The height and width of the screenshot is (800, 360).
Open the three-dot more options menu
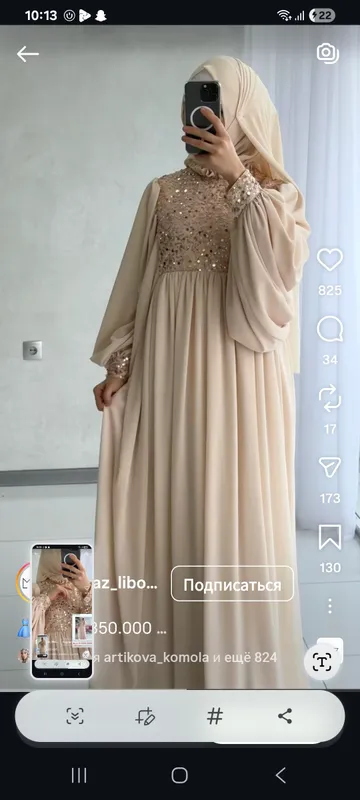coord(330,606)
